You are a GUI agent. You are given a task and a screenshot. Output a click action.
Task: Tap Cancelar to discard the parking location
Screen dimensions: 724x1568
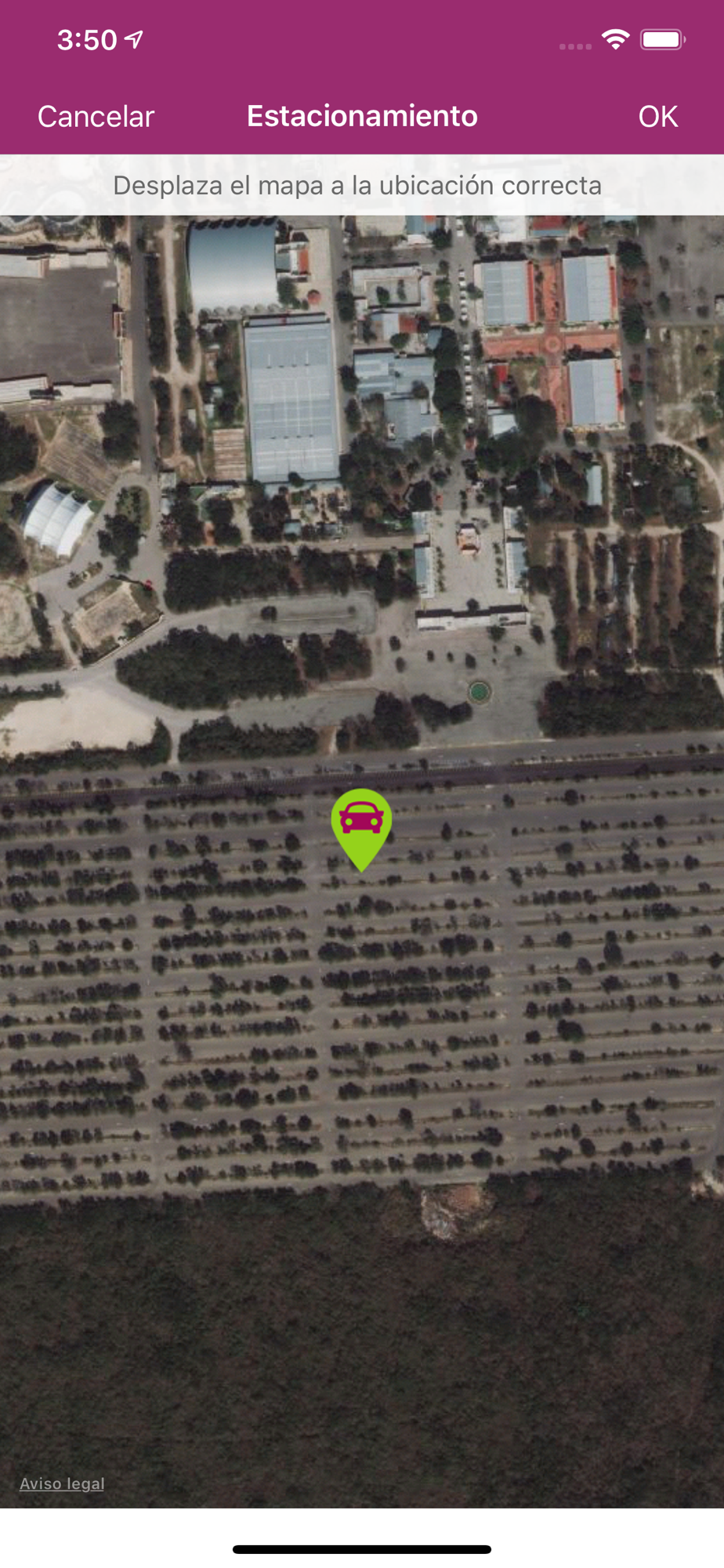[96, 116]
